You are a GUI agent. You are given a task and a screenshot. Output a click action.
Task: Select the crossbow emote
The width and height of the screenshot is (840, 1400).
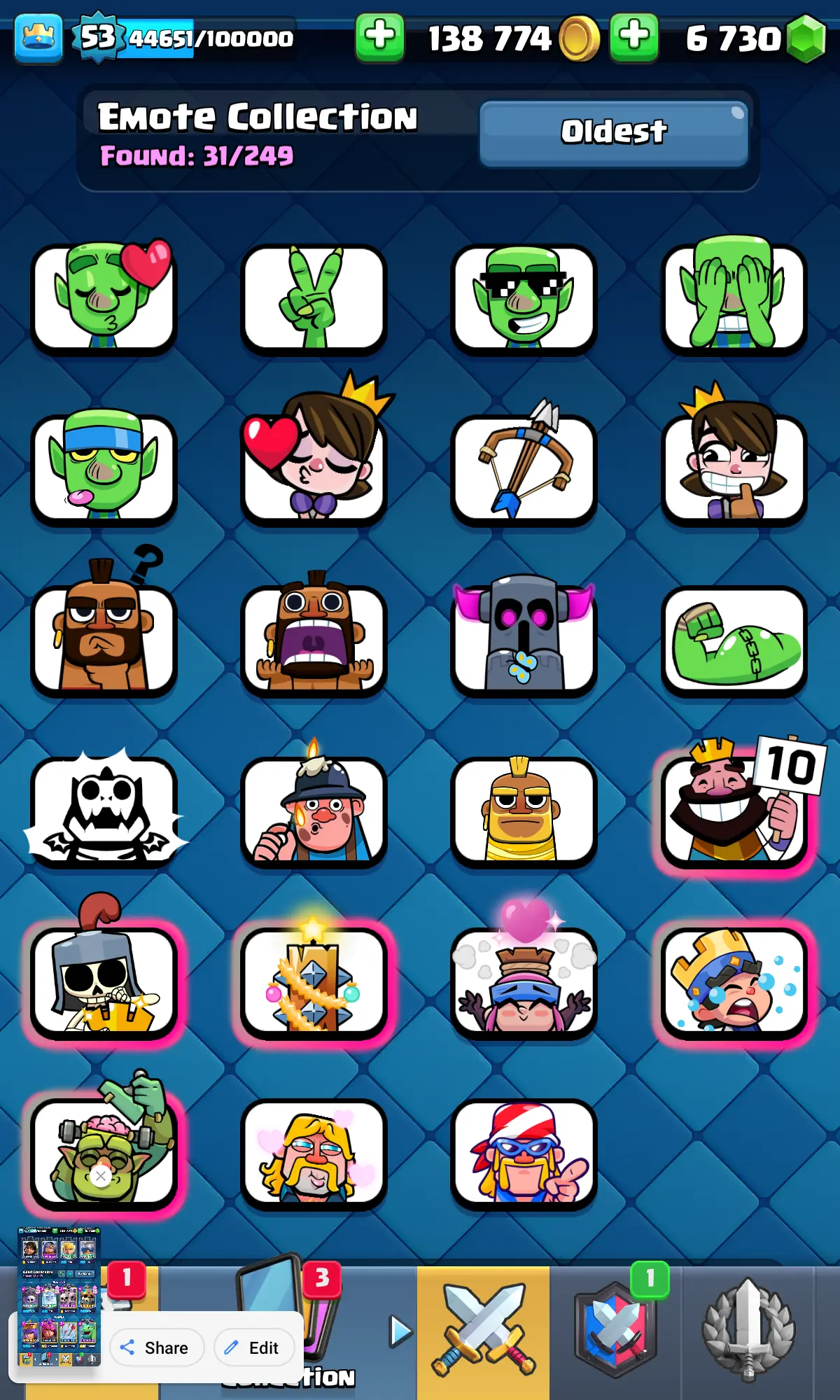click(x=524, y=468)
